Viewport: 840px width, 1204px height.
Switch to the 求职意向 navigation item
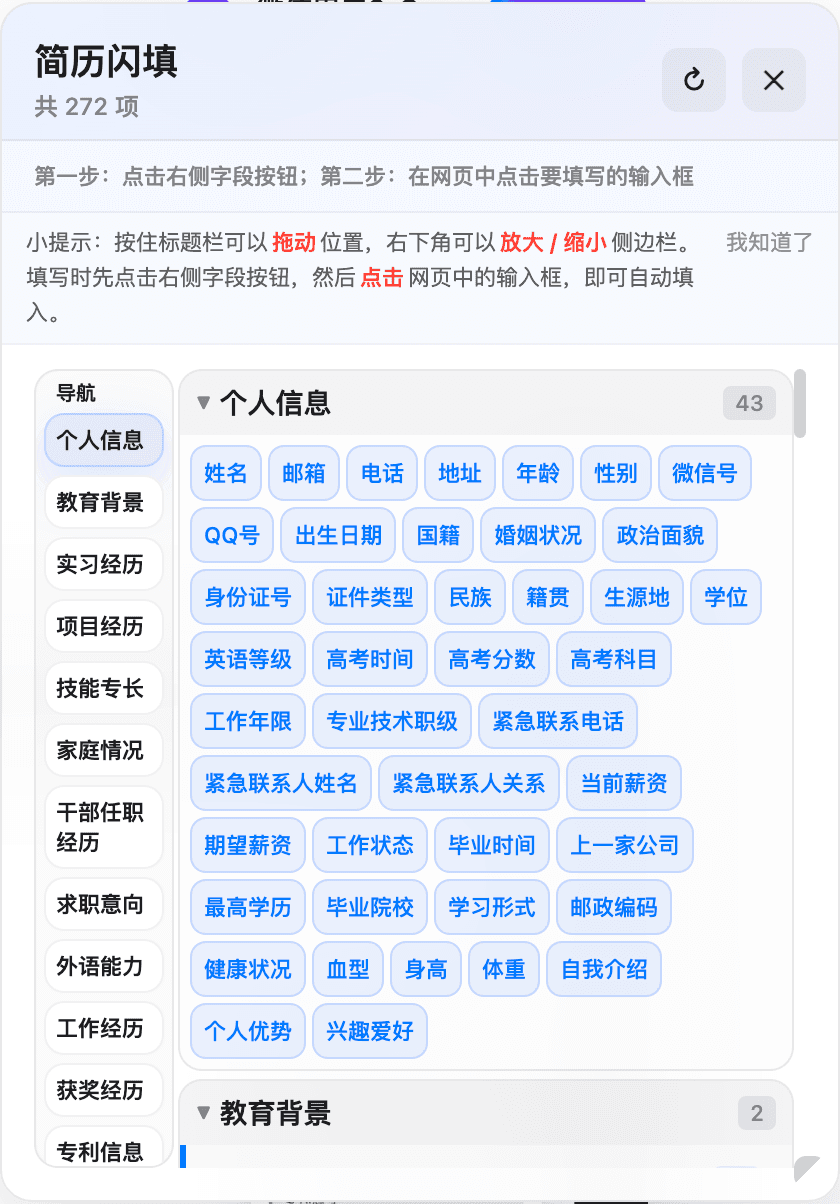[x=103, y=904]
